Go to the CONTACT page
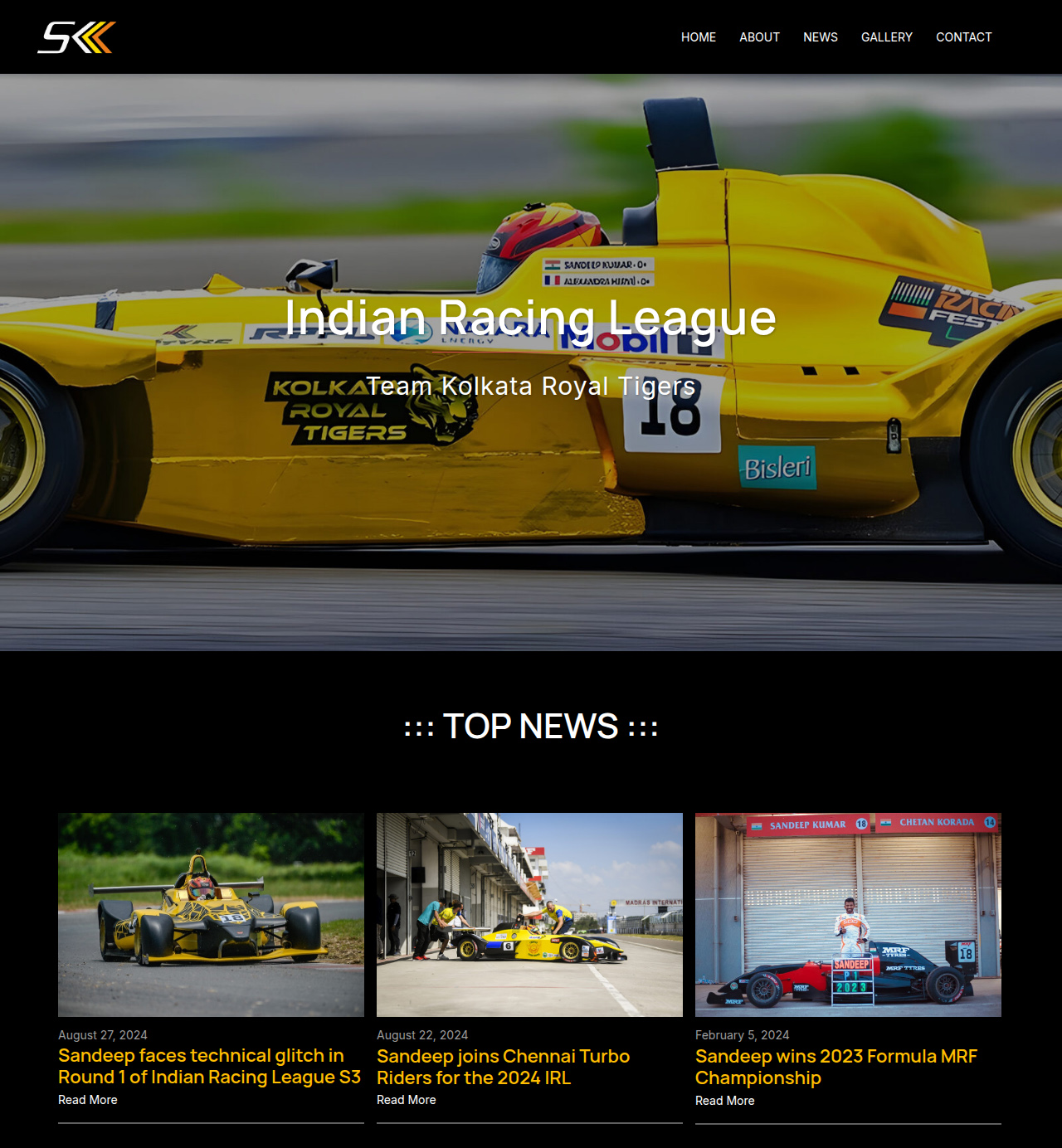This screenshot has width=1062, height=1148. click(963, 37)
